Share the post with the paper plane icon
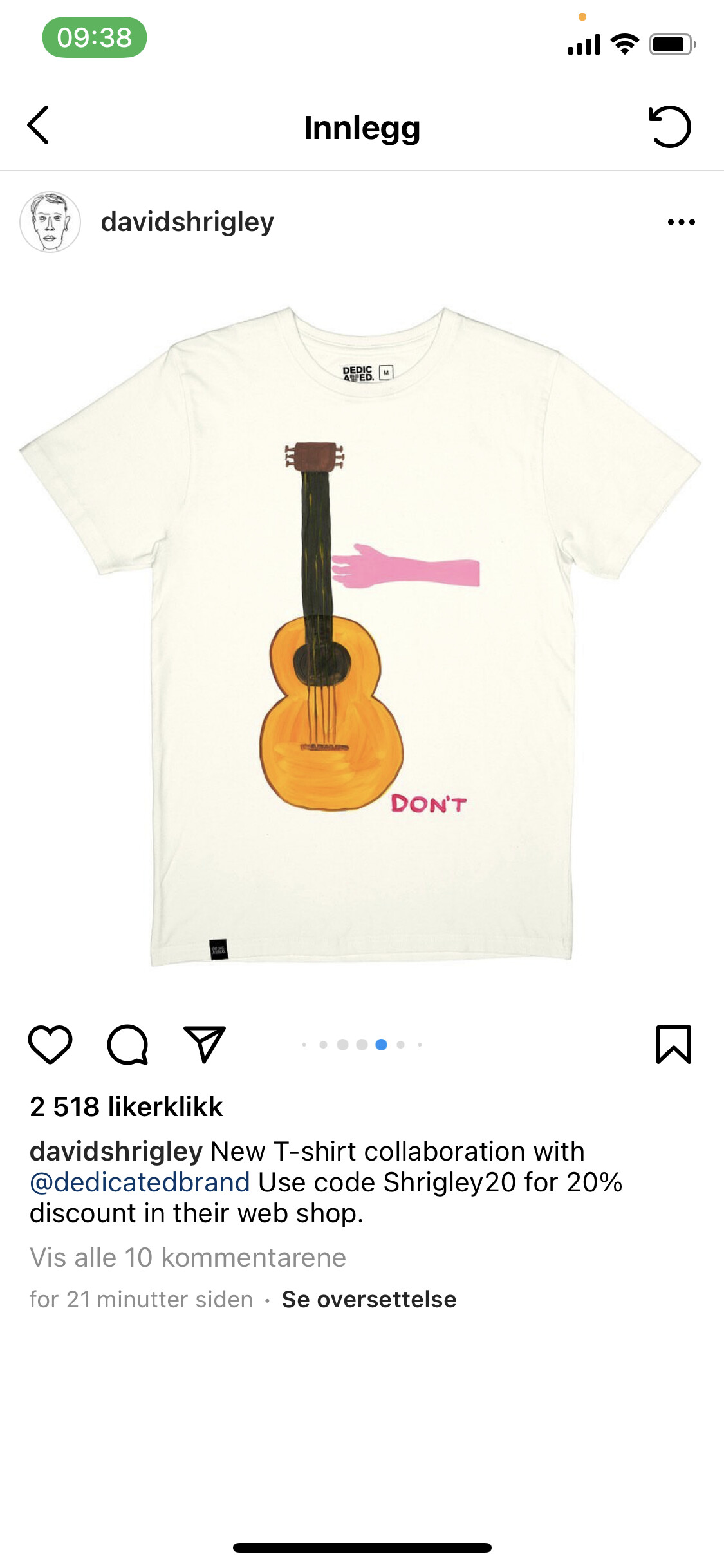Screen dimensions: 724x1568 [x=205, y=1044]
